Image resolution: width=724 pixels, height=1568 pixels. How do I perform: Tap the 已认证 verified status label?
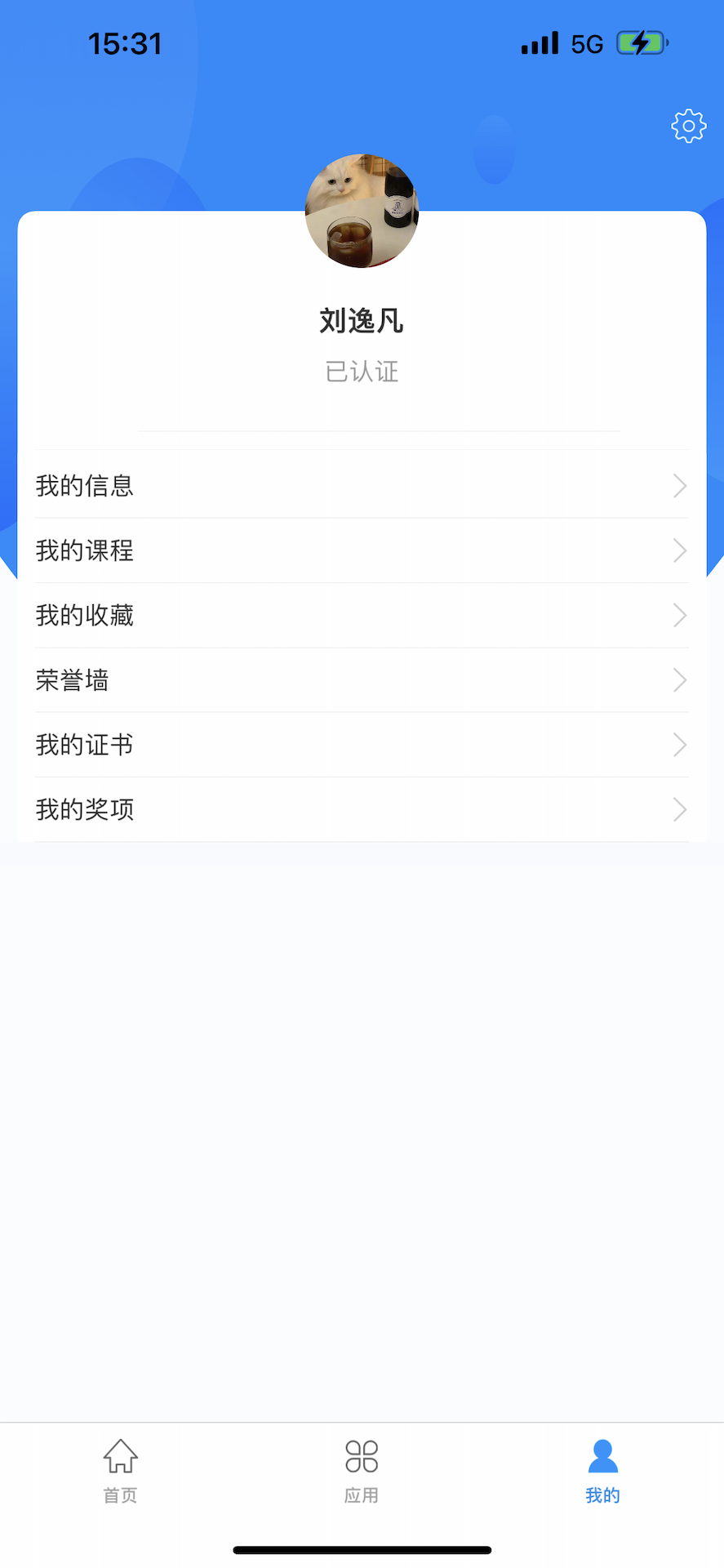362,372
